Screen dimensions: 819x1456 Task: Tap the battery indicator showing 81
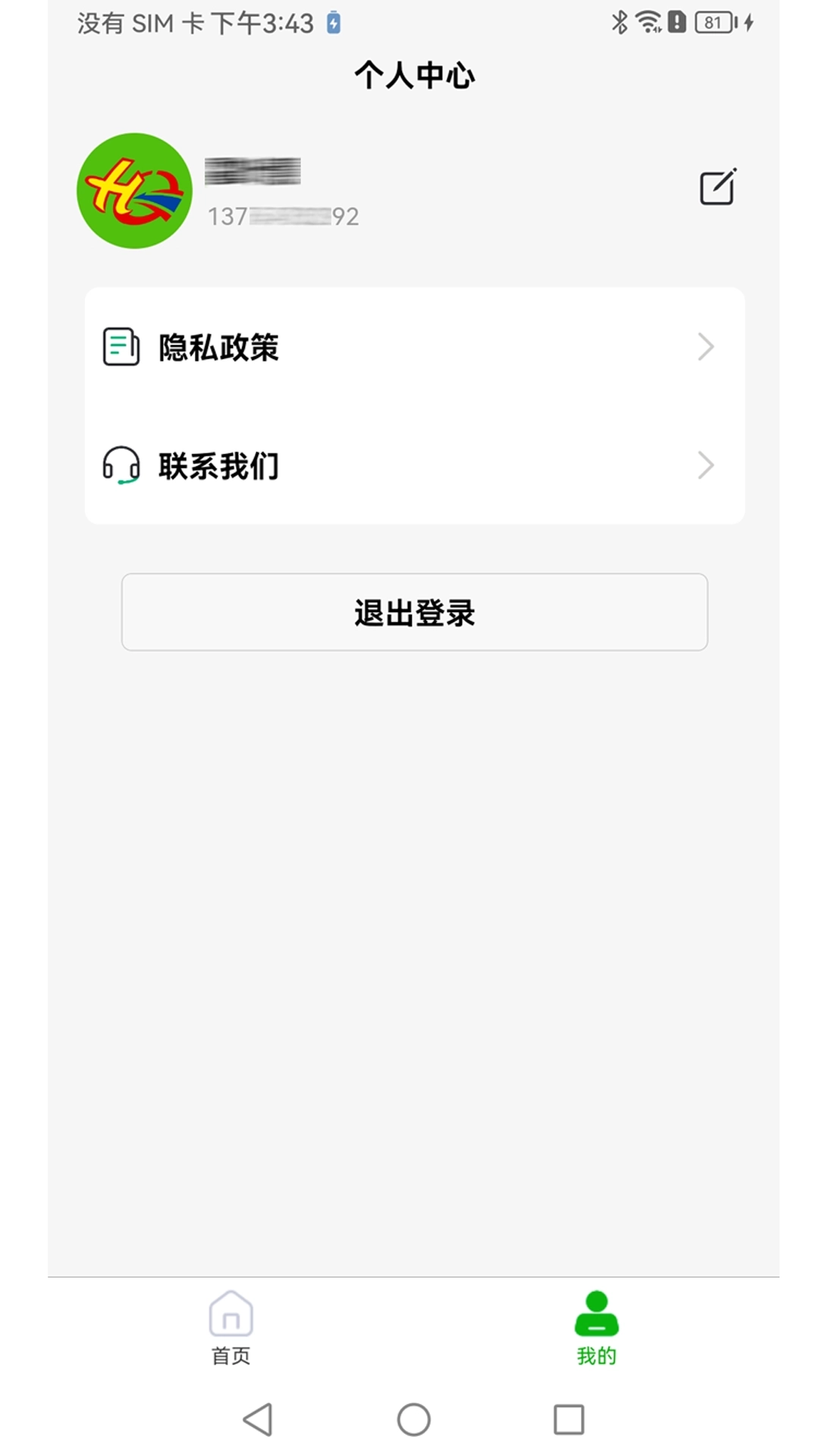(711, 21)
